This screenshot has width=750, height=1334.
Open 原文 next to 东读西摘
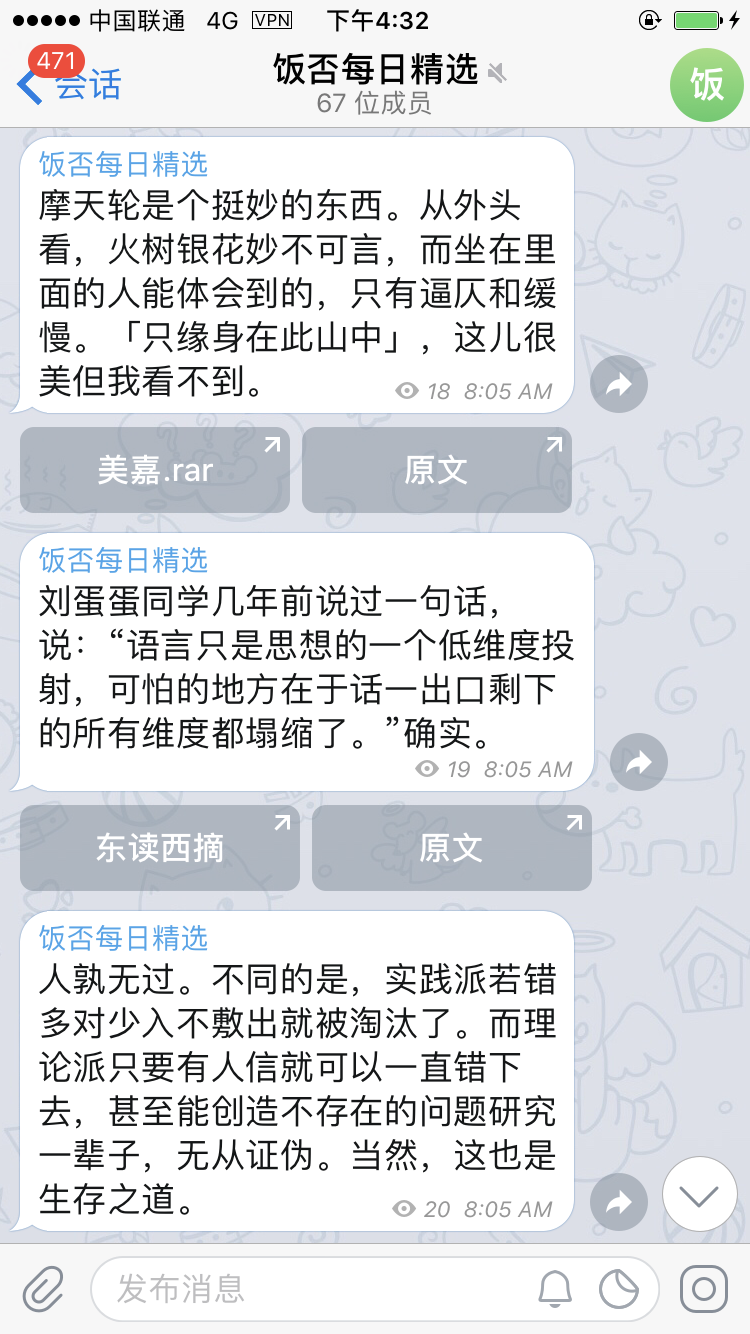point(452,848)
